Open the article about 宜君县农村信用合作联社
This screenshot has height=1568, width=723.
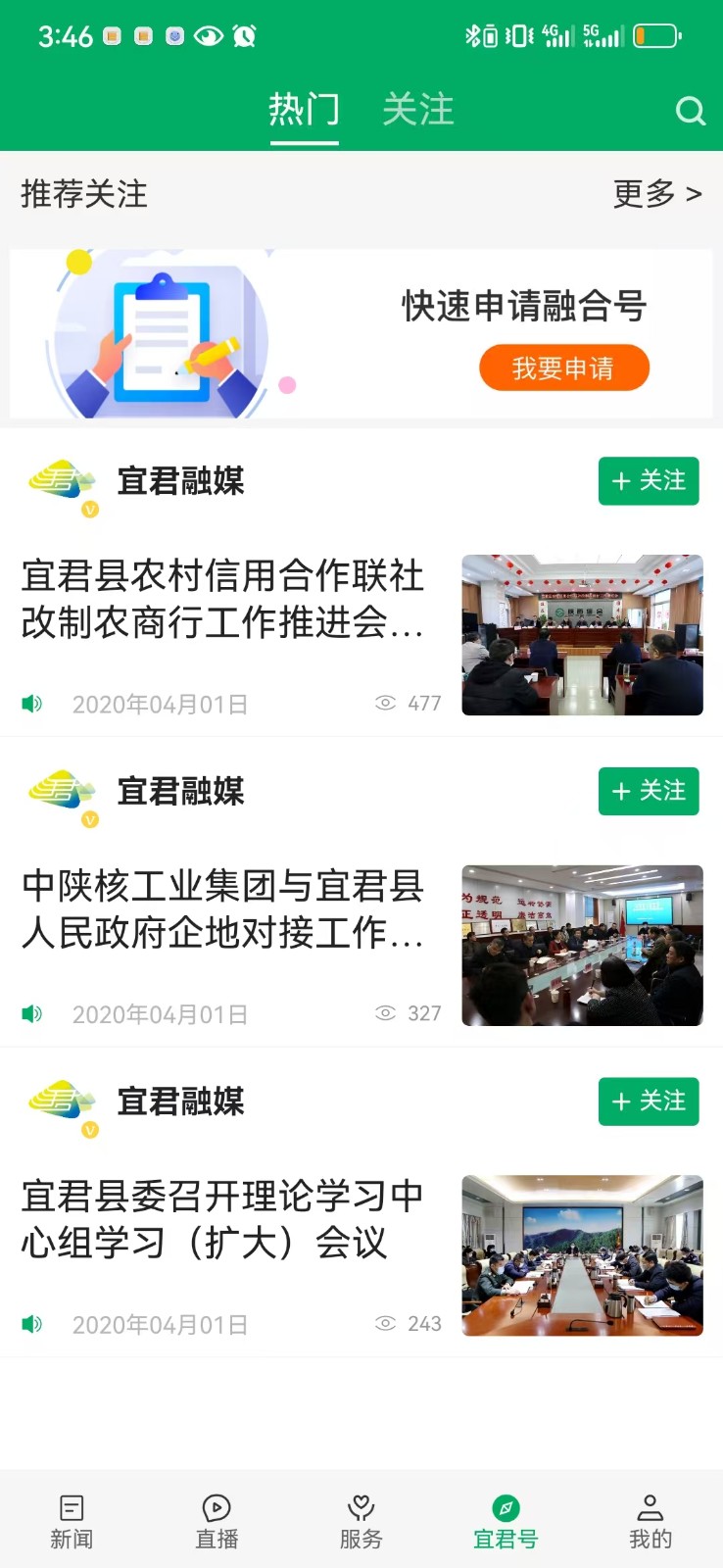222,601
